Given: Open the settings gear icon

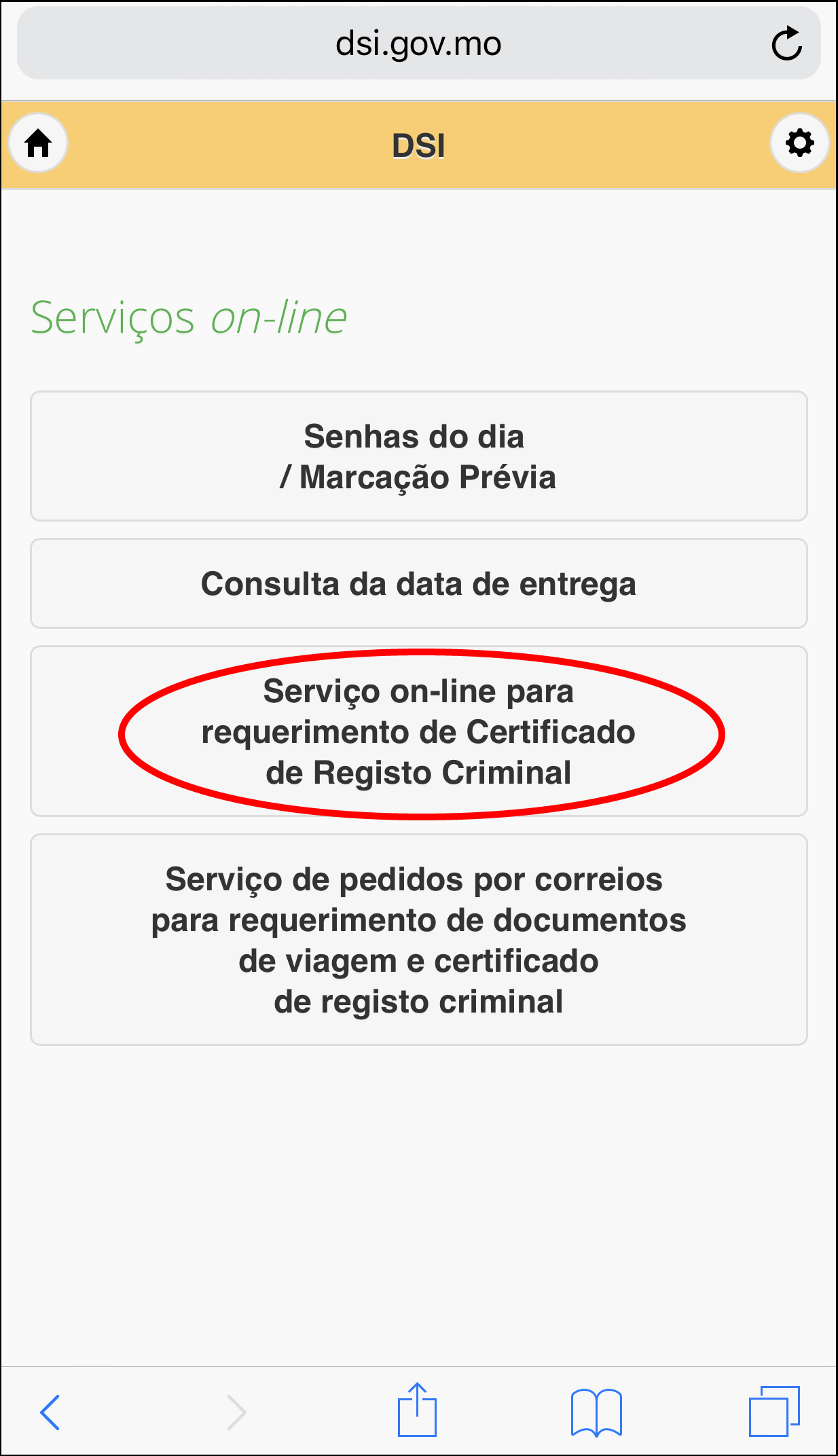Looking at the screenshot, I should [799, 143].
